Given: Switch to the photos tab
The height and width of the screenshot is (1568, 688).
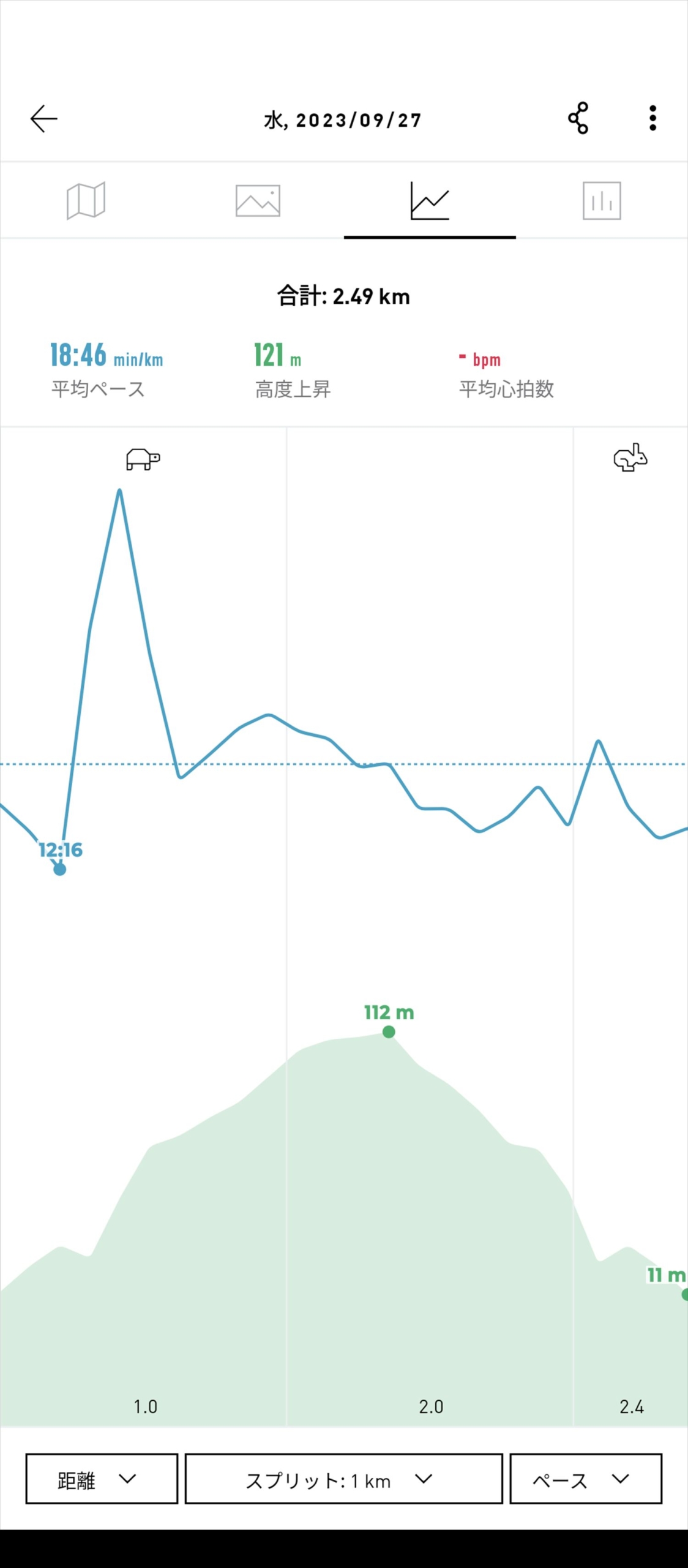Looking at the screenshot, I should tap(258, 200).
